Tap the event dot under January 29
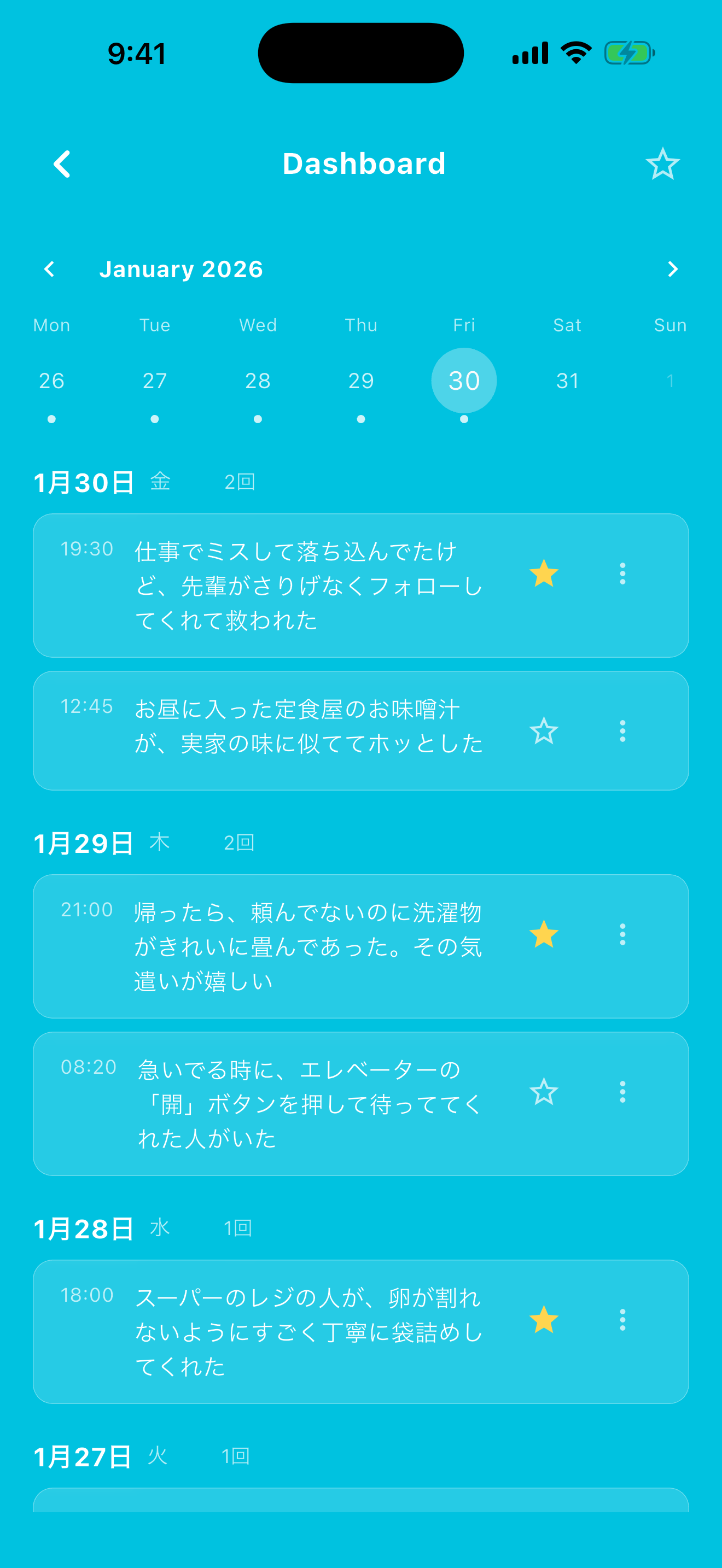Image resolution: width=722 pixels, height=1568 pixels. click(361, 418)
